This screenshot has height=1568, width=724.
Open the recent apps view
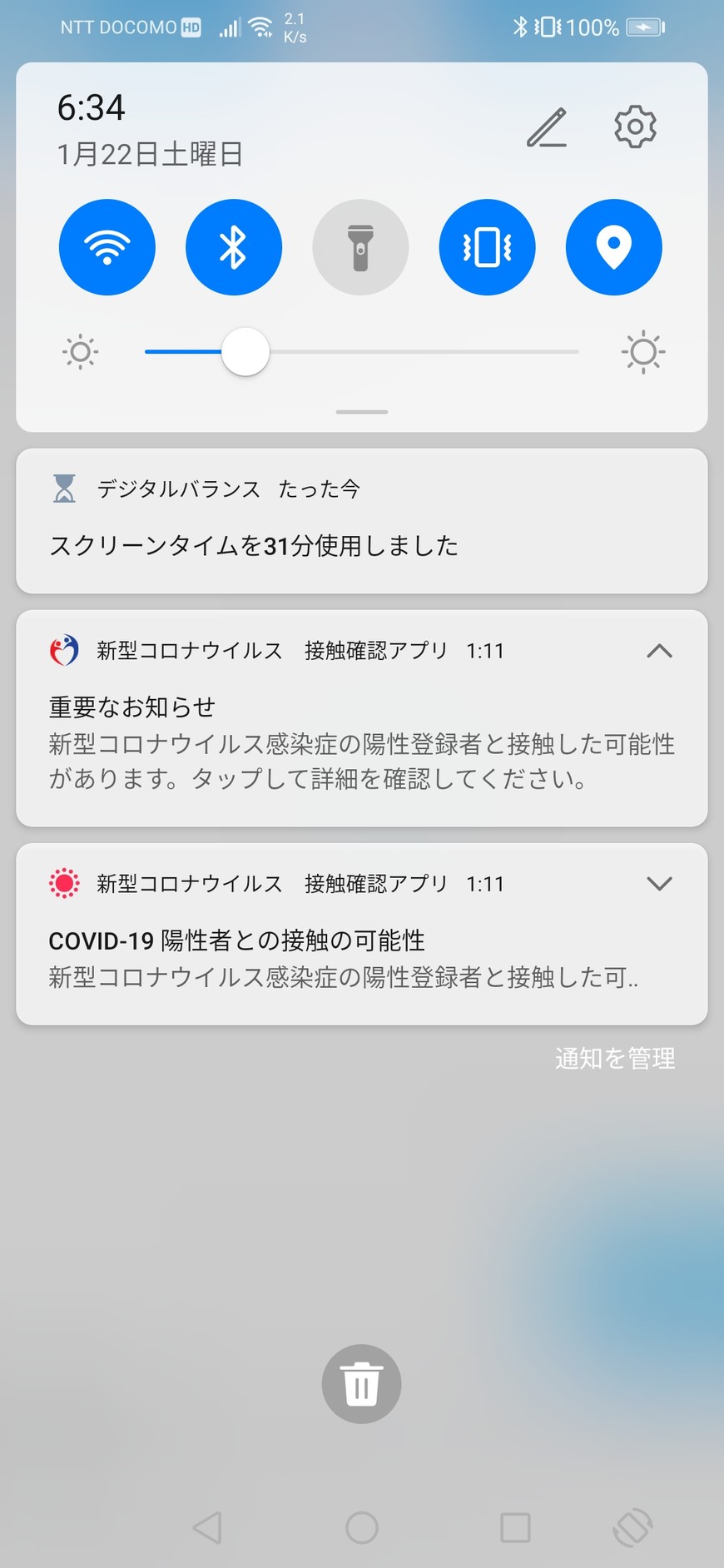coord(515,1528)
